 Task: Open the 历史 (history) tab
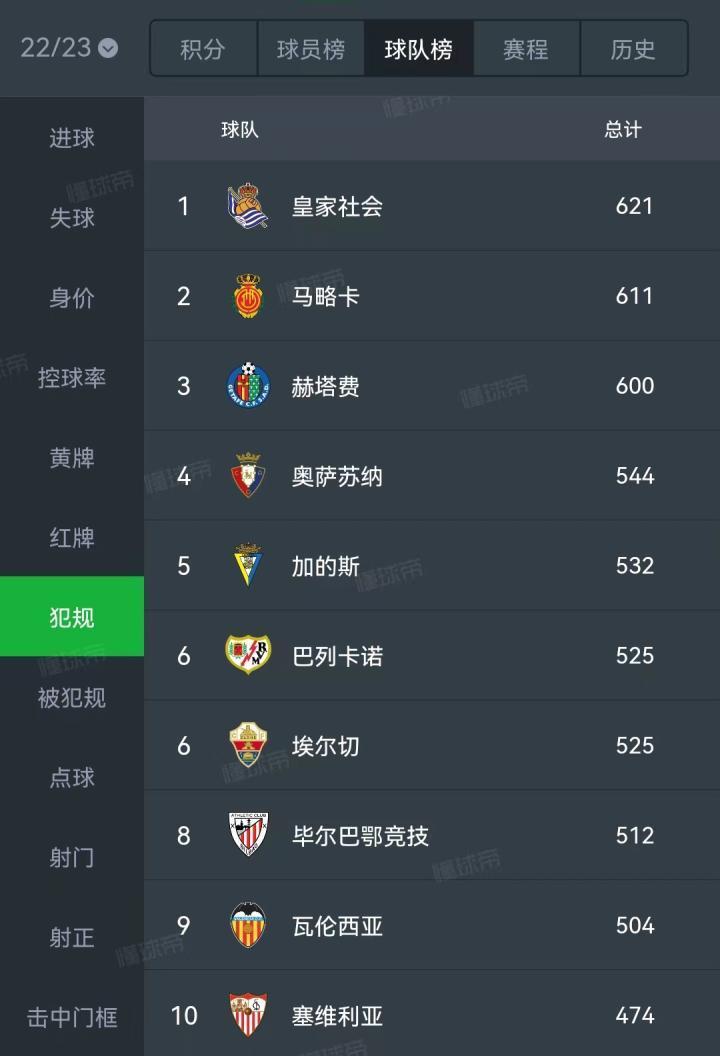[x=633, y=47]
